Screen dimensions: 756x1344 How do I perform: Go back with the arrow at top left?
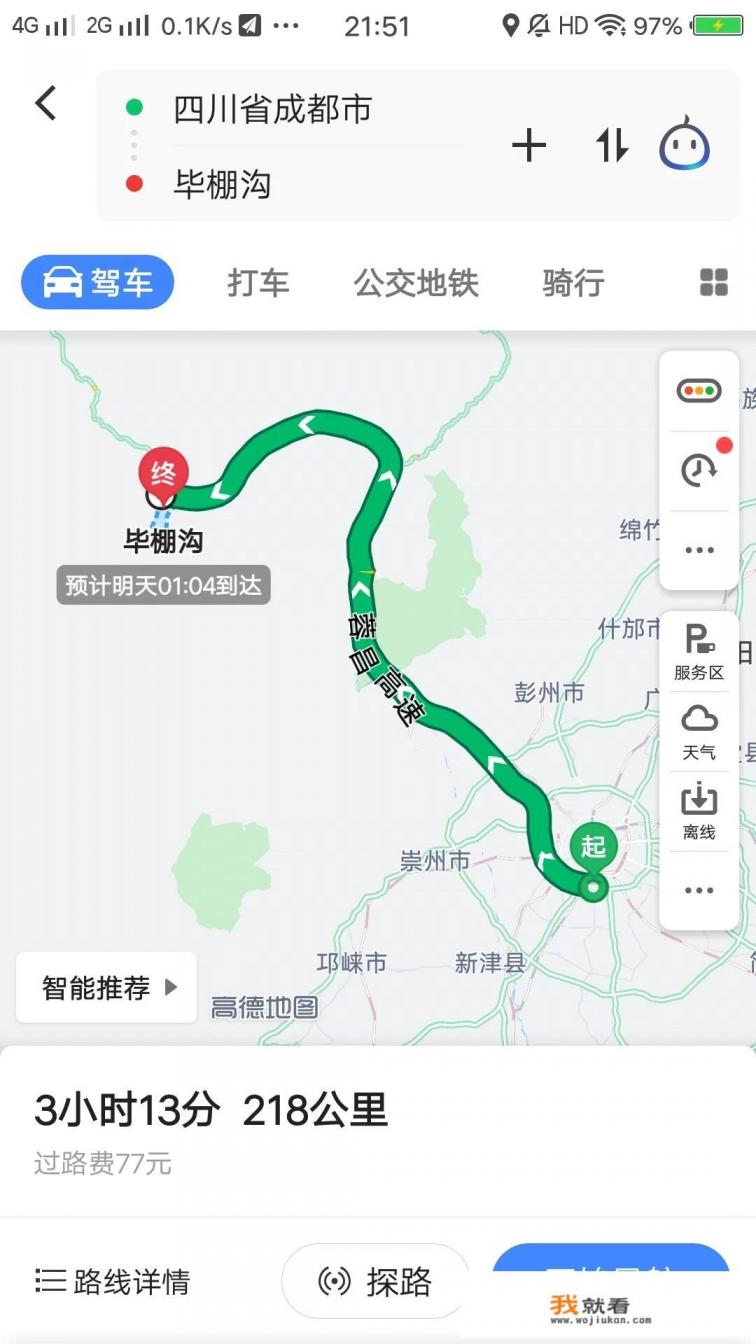point(45,103)
